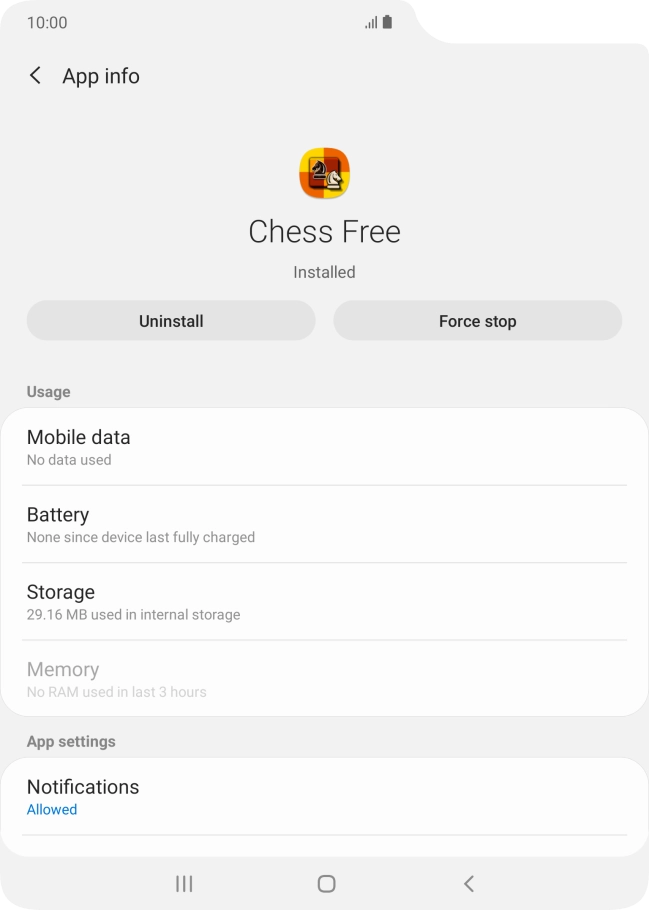Go back from App info
649x910 pixels.
tap(36, 76)
